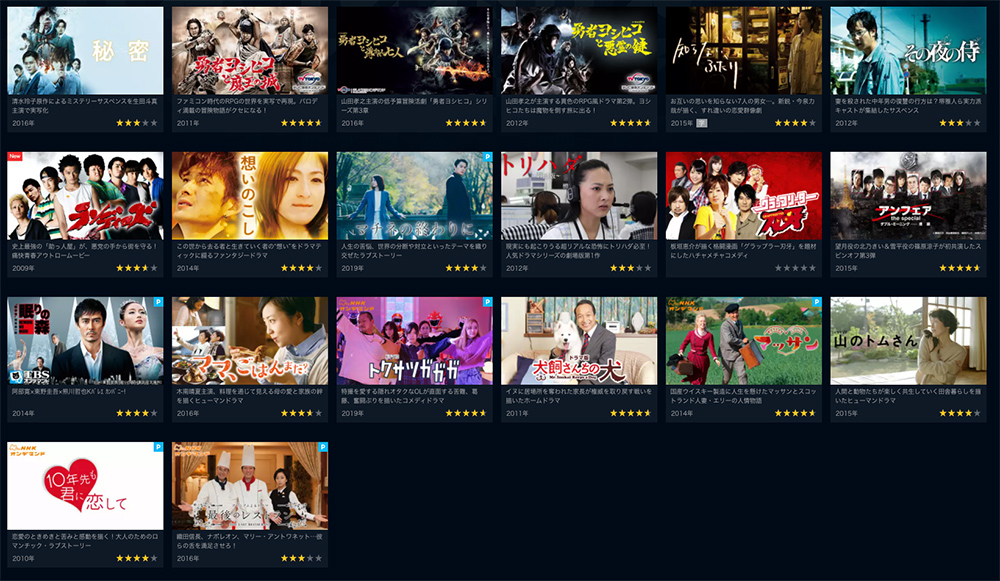Select 勇者ヨシヒコと悪霊の鍵 from 2012
Image resolution: width=1000 pixels, height=581 pixels.
pos(579,51)
